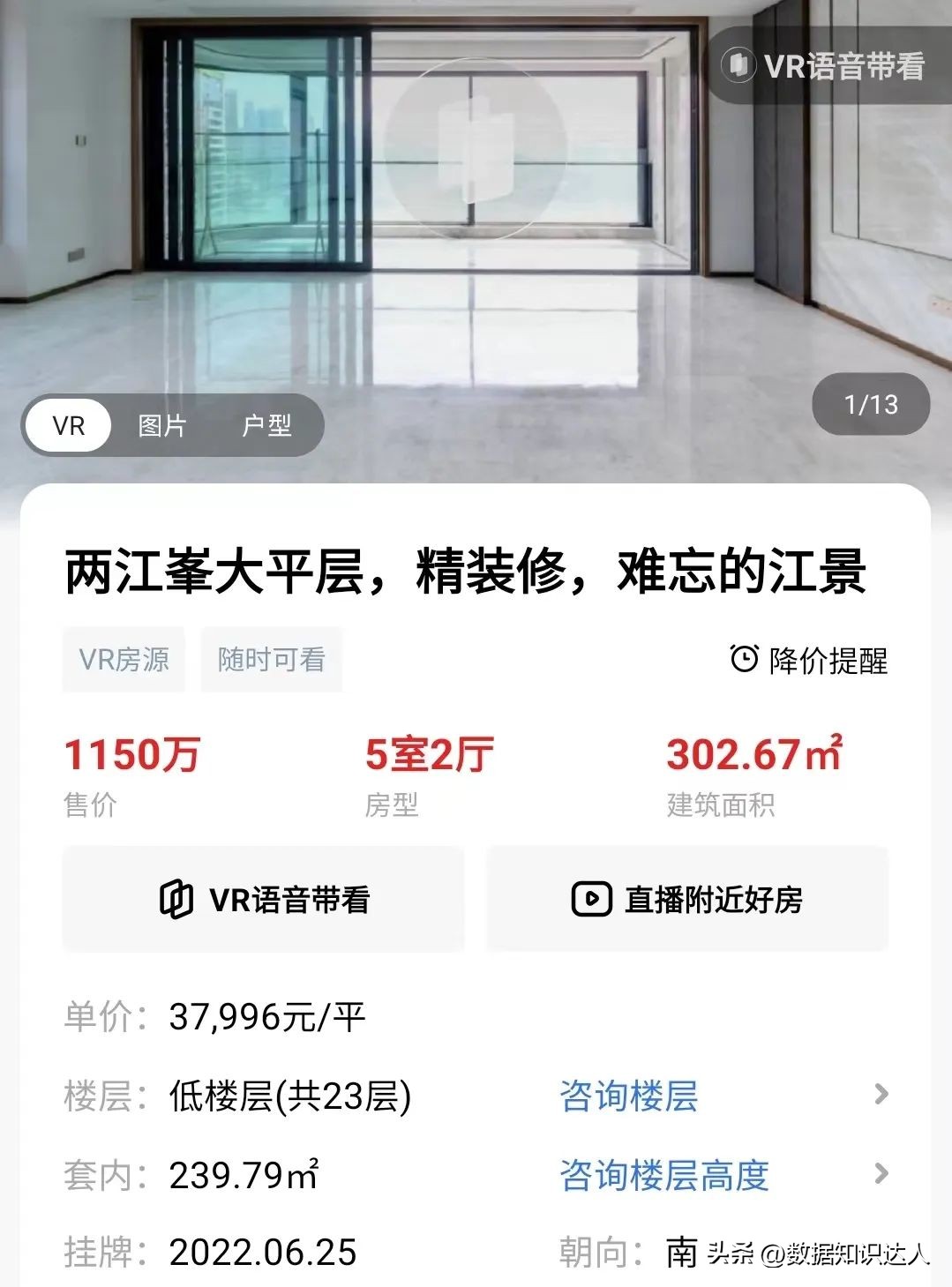
Task: Start 直播附近好房 live stream
Action: click(x=686, y=899)
